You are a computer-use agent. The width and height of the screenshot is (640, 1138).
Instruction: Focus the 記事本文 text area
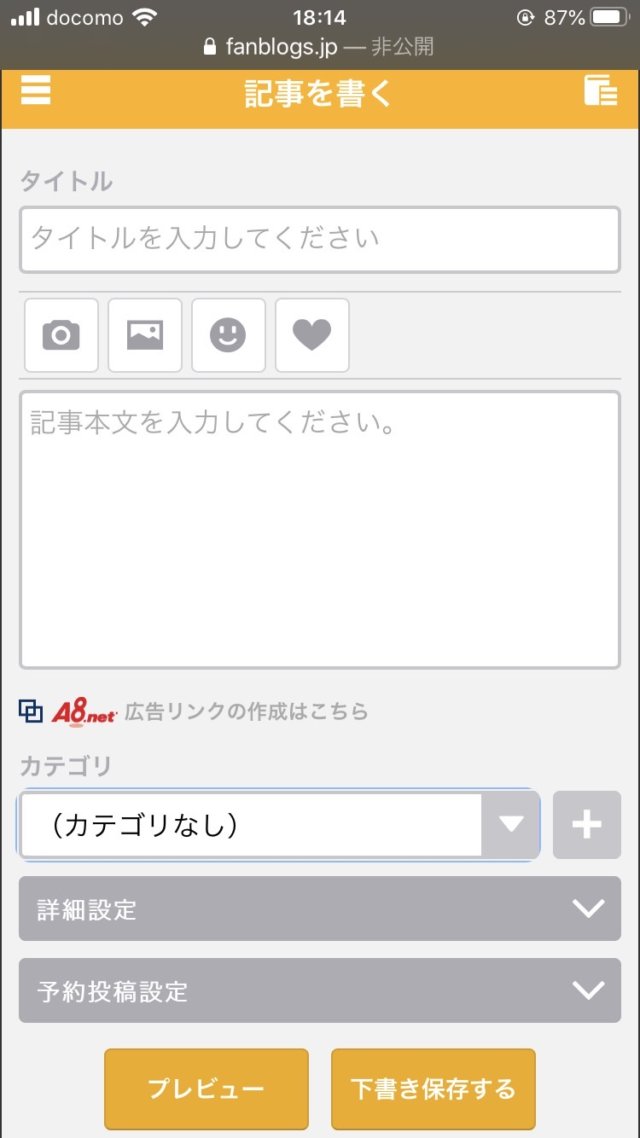[x=319, y=530]
